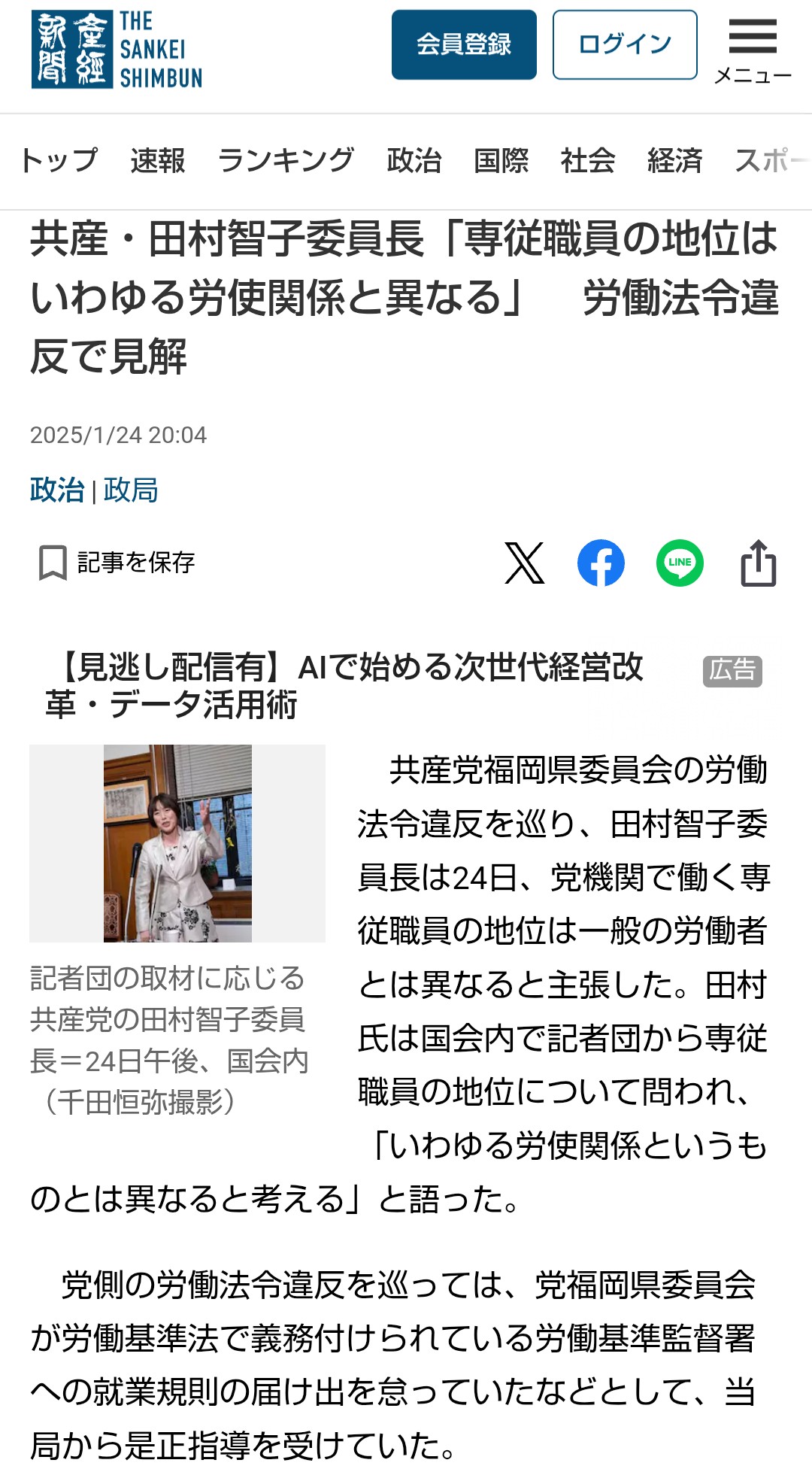This screenshot has height=1475, width=812.
Task: Switch to the トップ tab
Action: coord(59,160)
